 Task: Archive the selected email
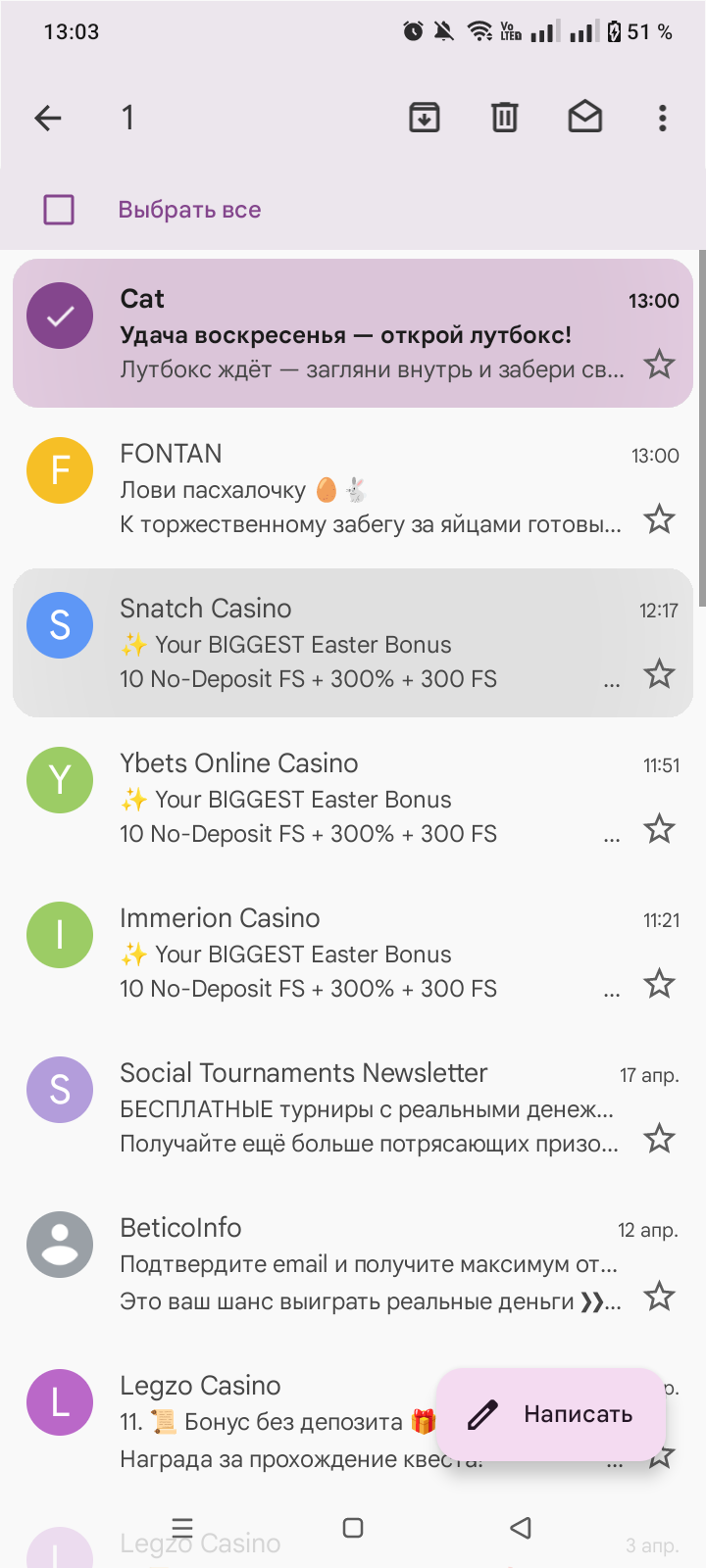click(424, 118)
